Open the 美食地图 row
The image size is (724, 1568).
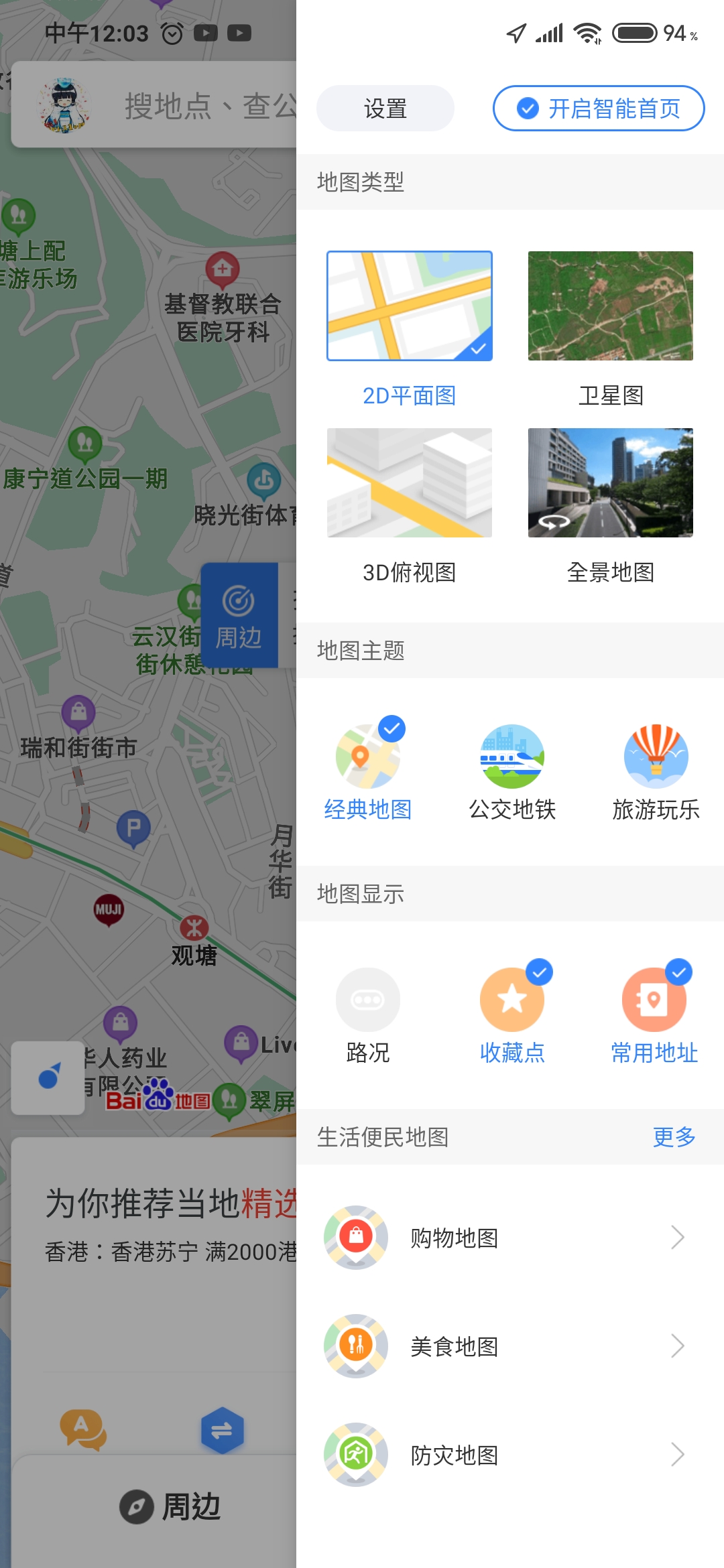tap(509, 1347)
